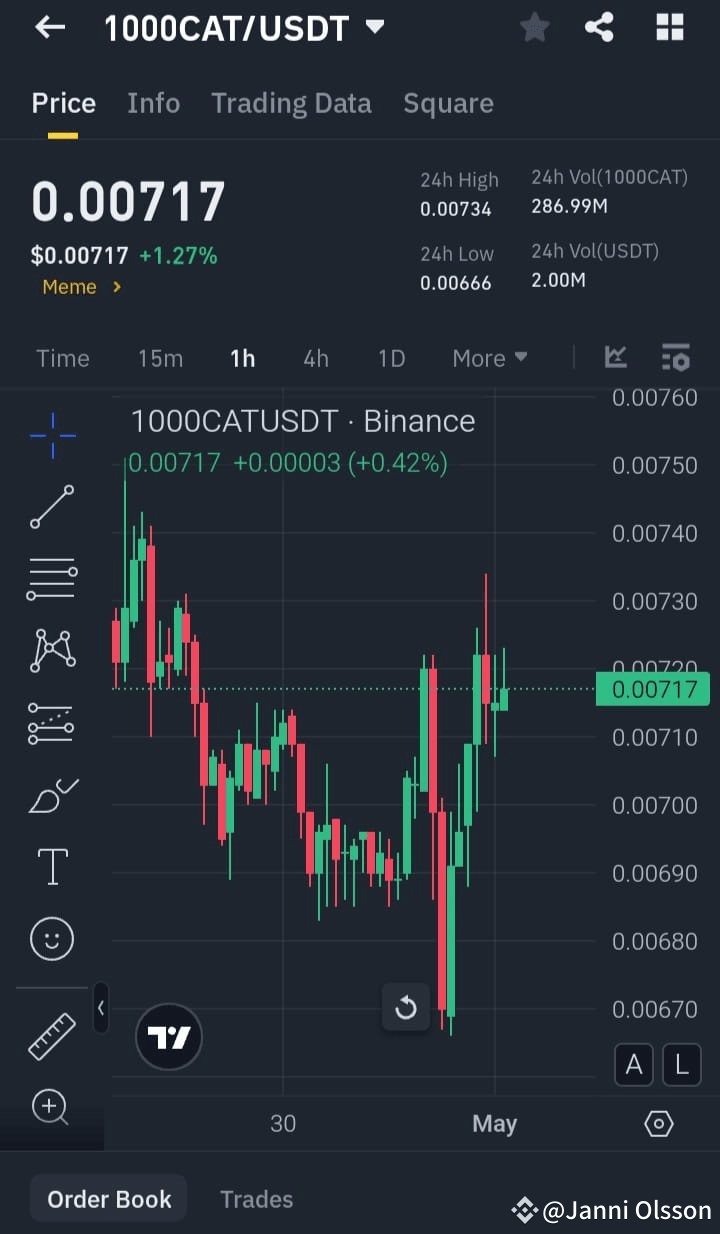The image size is (720, 1234).
Task: Toggle favorite star for 1000CAT/USDT
Action: pos(534,27)
